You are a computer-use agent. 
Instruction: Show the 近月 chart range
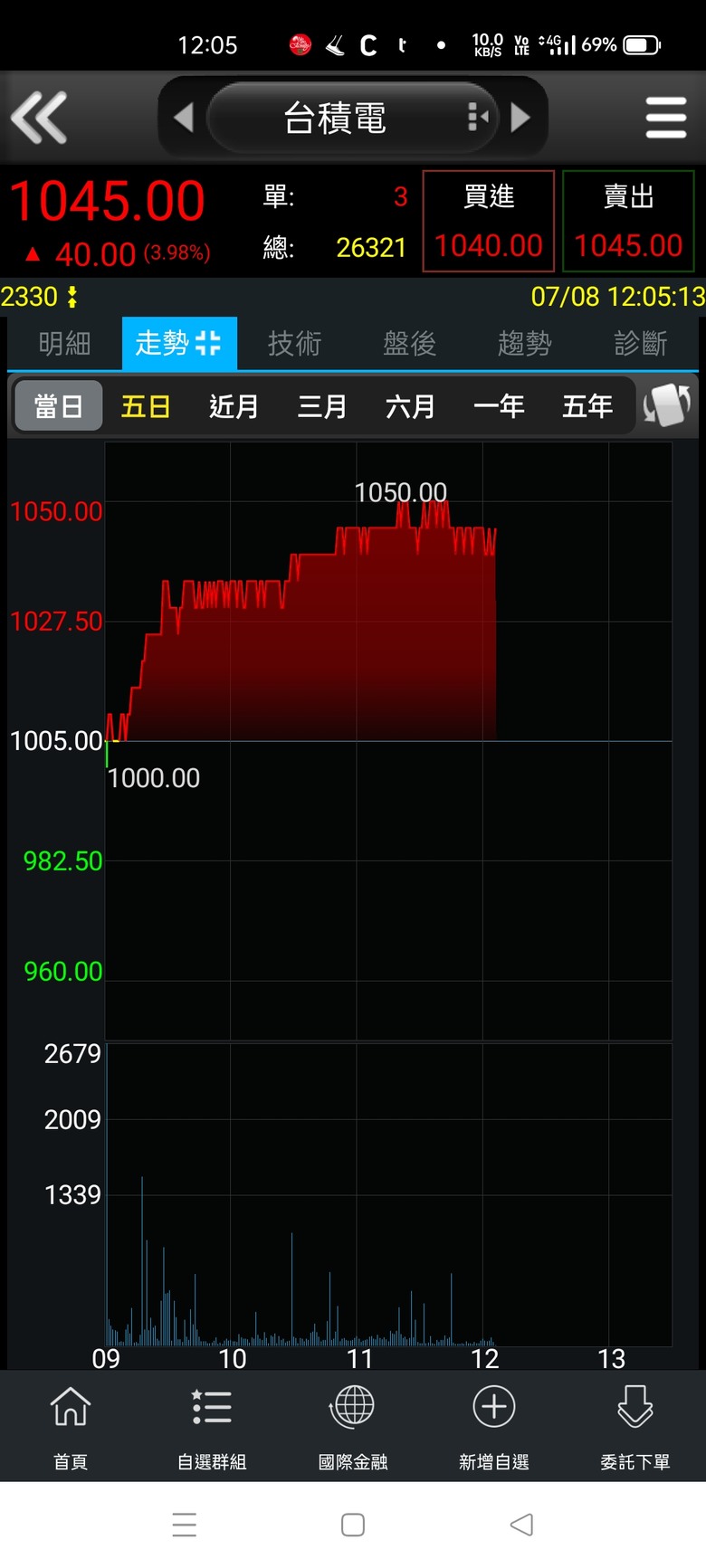click(234, 407)
